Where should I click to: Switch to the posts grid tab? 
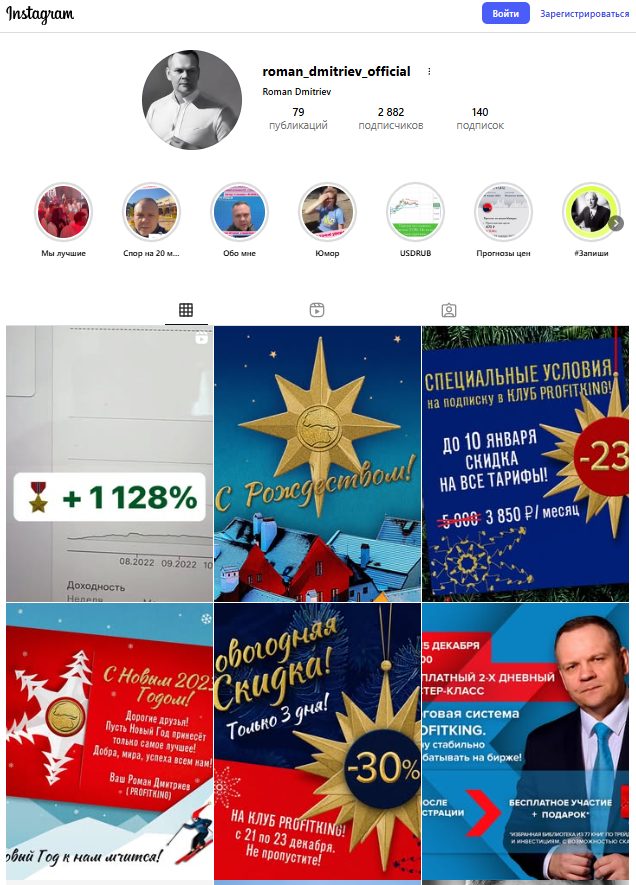186,310
